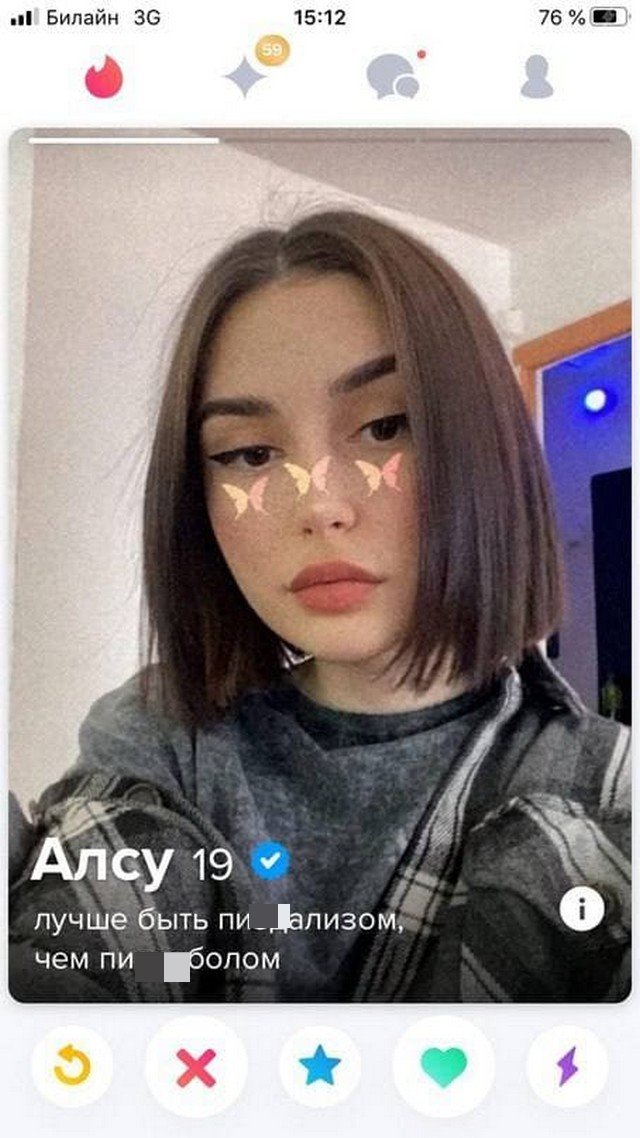Go to my profile tab
The image size is (640, 1138).
tap(537, 77)
